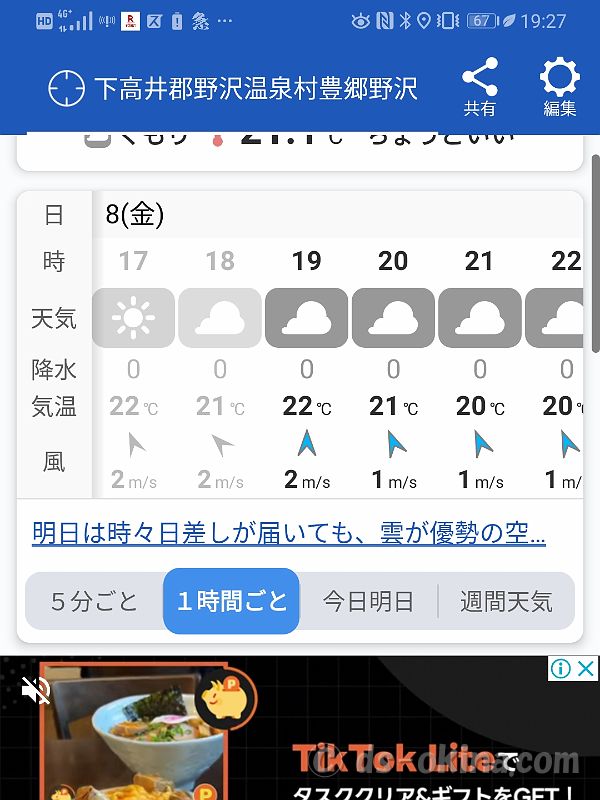Show the 週間天気 weekly forecast
Screen dimensions: 600x800
506,601
